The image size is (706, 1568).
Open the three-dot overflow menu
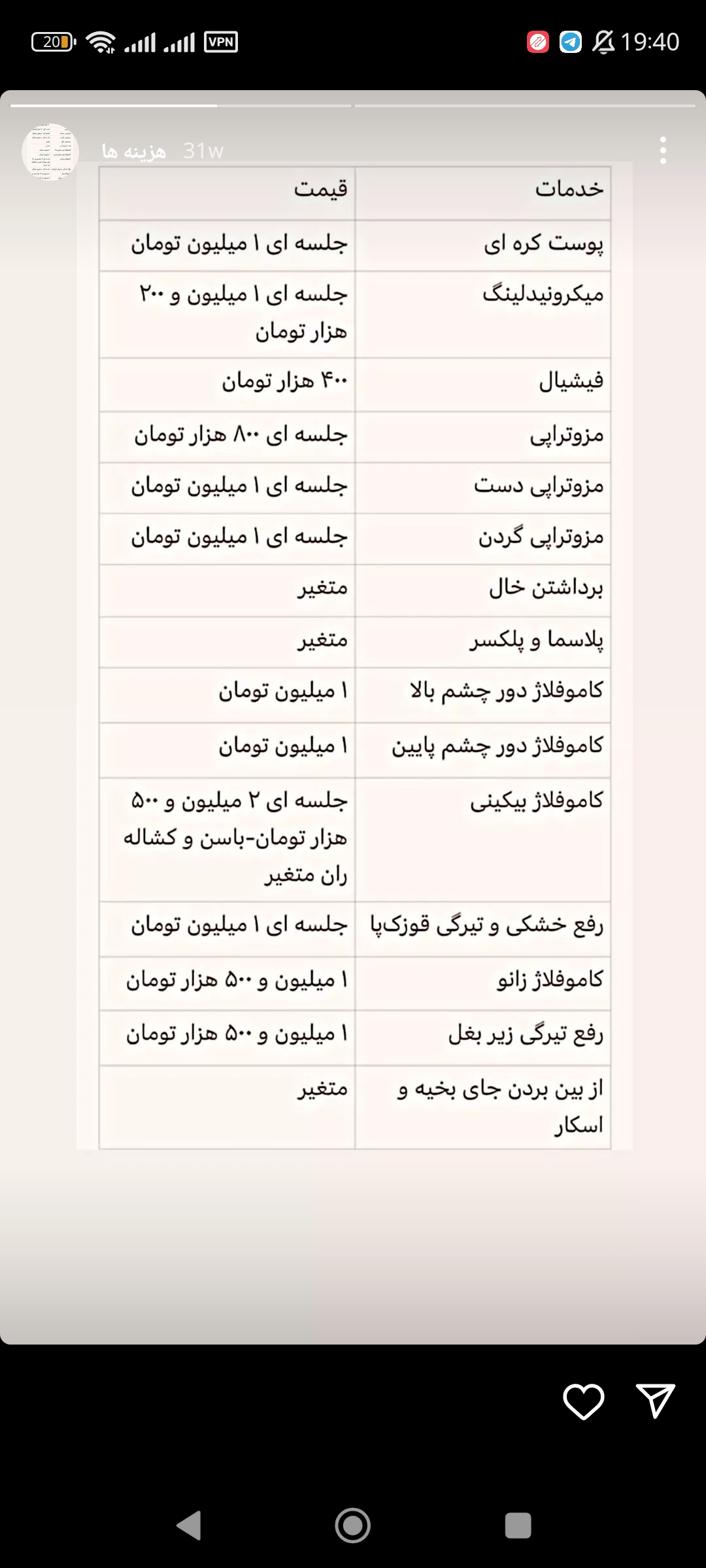pyautogui.click(x=663, y=151)
